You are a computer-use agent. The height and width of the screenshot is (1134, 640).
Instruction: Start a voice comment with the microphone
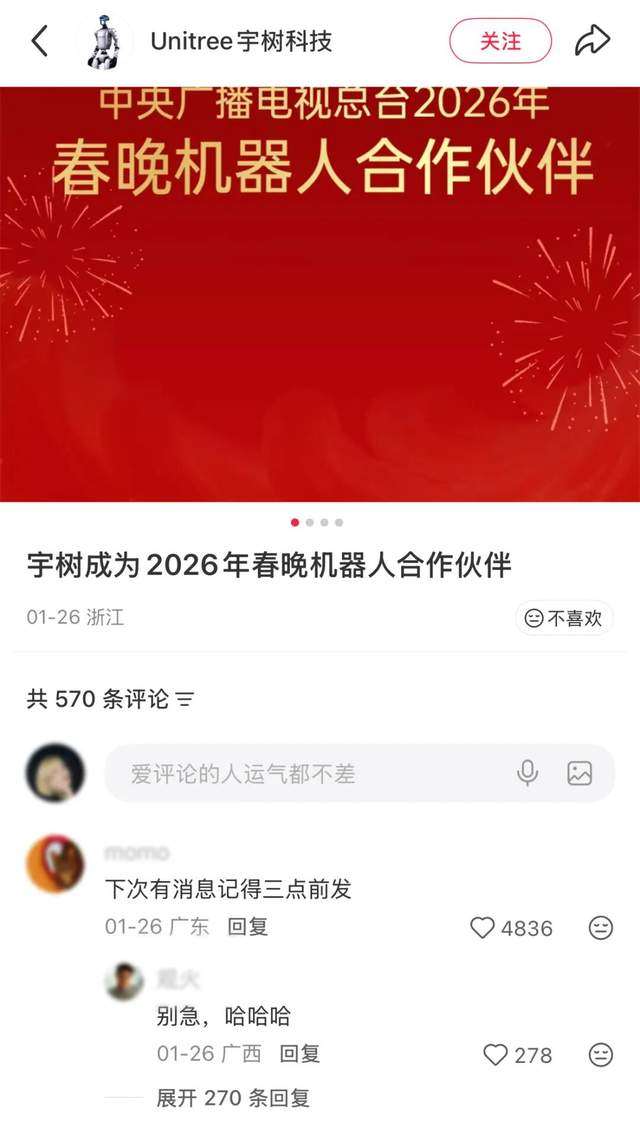[x=528, y=773]
